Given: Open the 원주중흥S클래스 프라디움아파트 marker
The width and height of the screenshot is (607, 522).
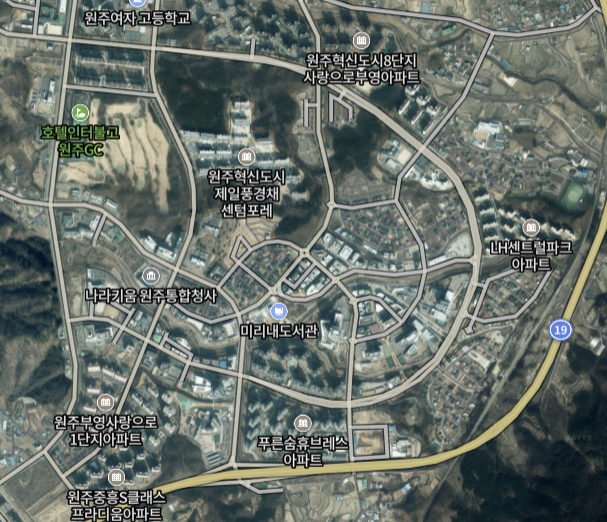Looking at the screenshot, I should click(117, 477).
